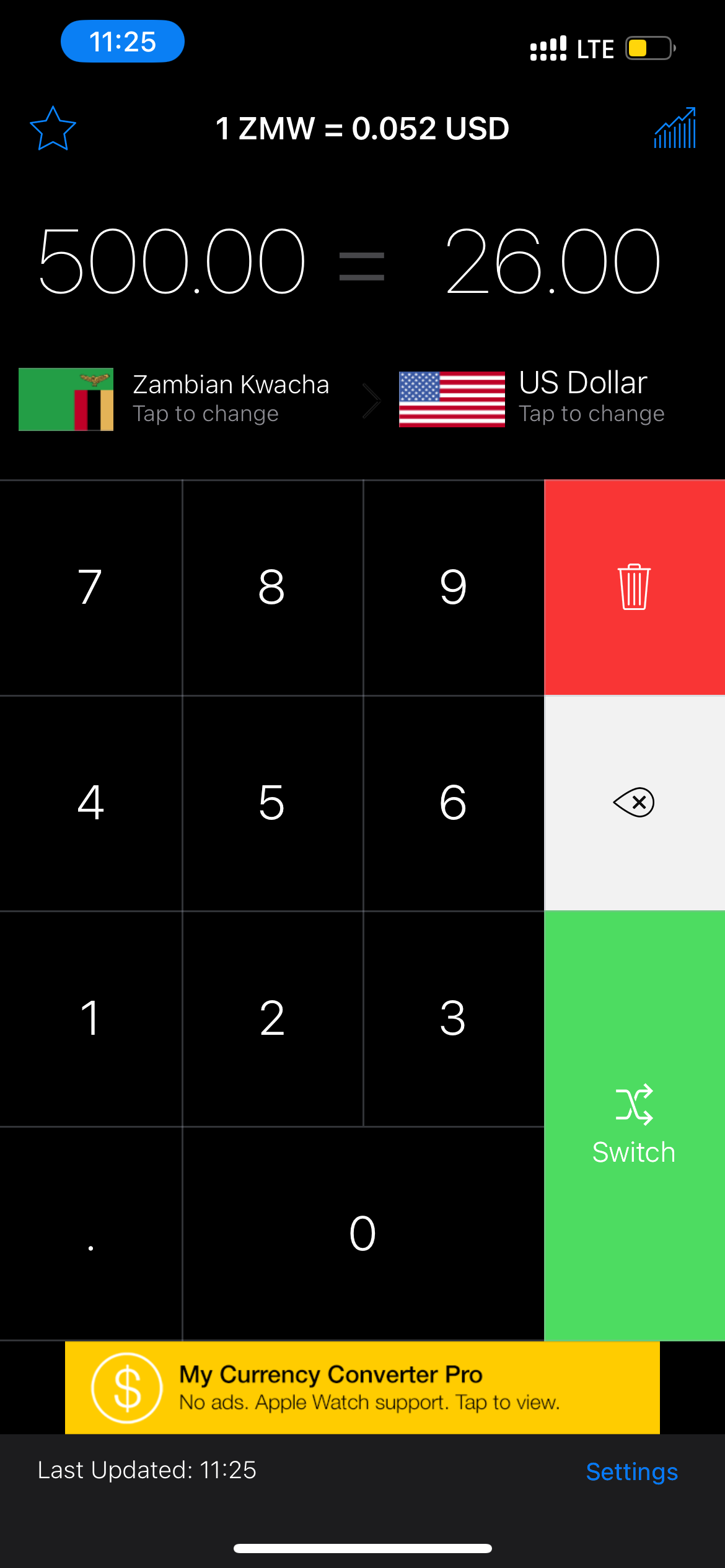This screenshot has width=725, height=1568.
Task: Enter digit 7 on the keypad
Action: coord(90,587)
